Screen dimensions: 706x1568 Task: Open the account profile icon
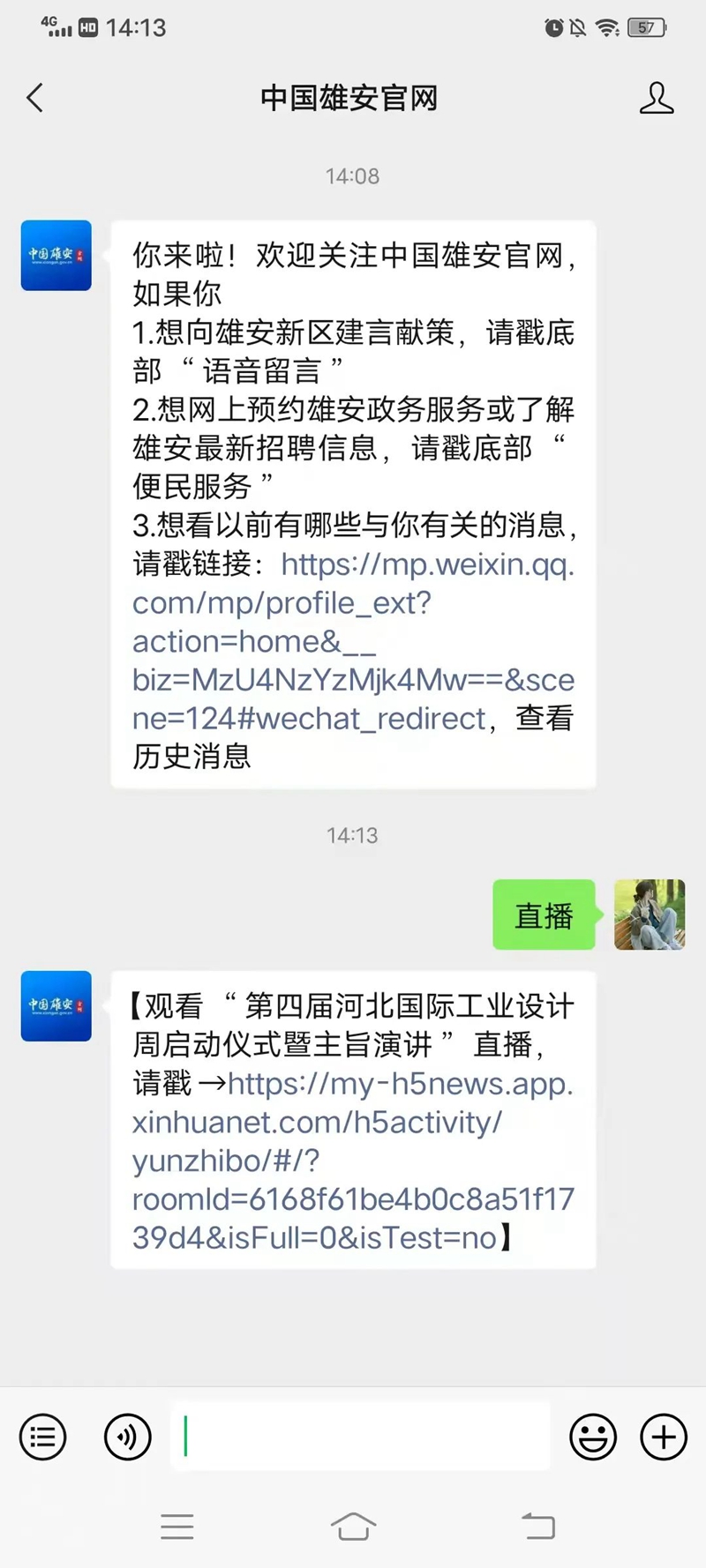tap(656, 98)
